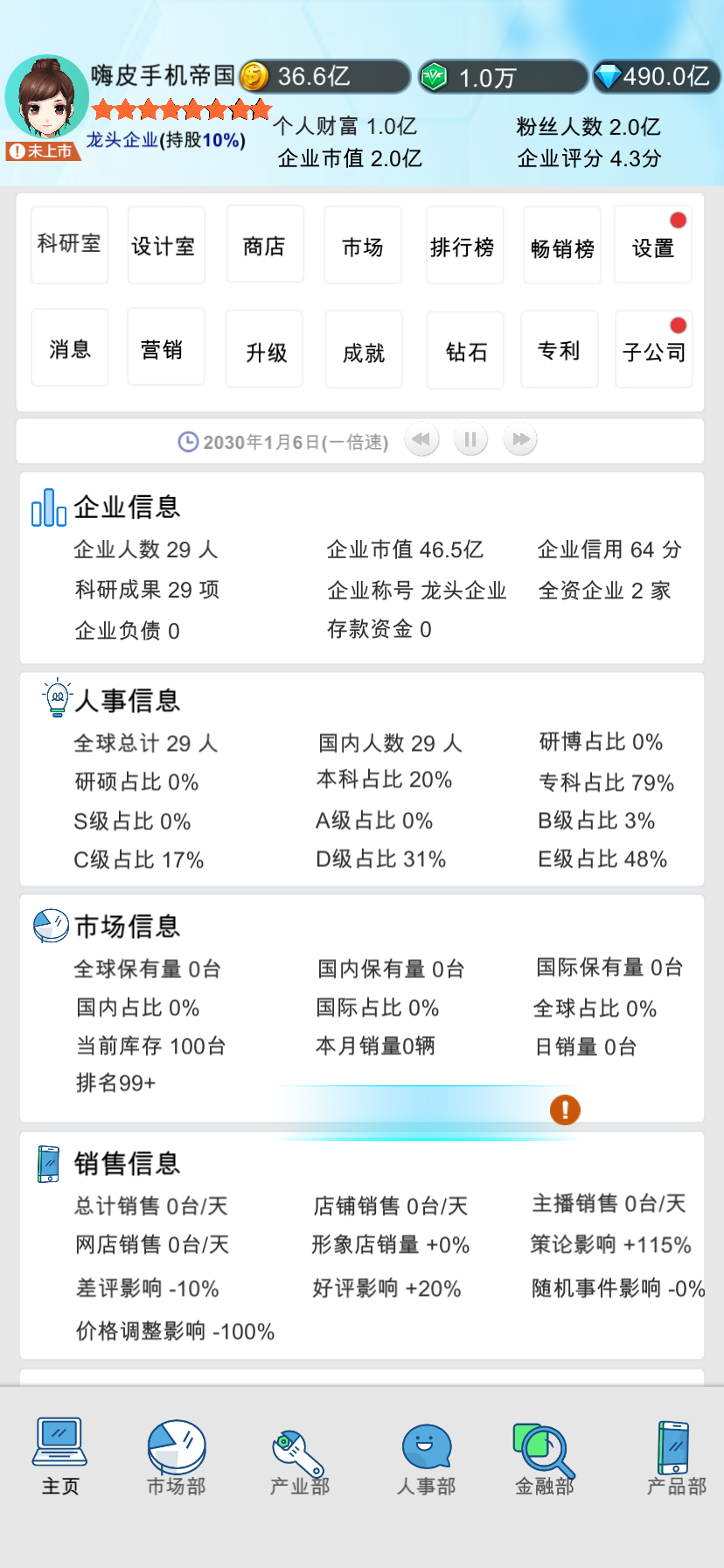
Task: Open the 升级 upgrade menu
Action: tap(264, 349)
